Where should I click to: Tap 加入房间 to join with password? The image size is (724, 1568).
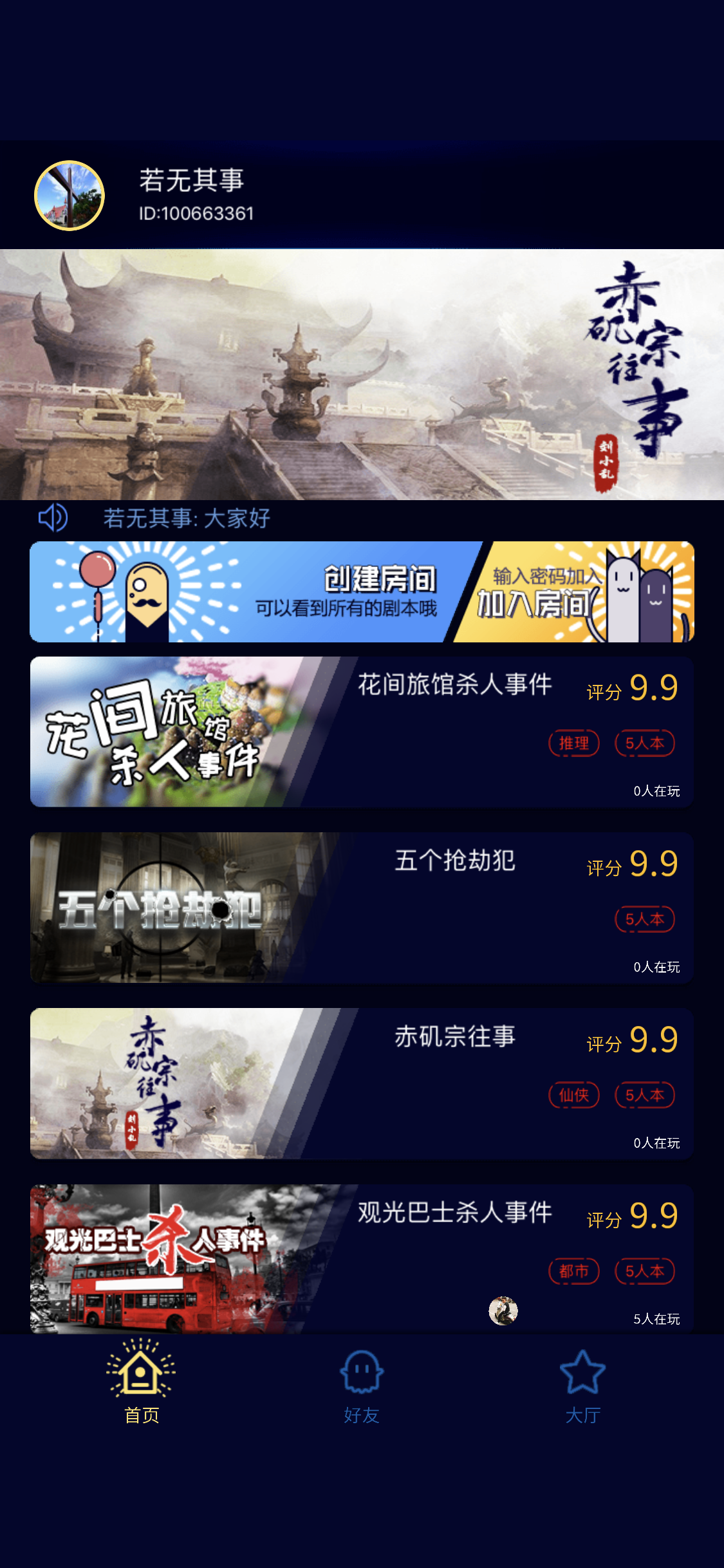(x=573, y=592)
